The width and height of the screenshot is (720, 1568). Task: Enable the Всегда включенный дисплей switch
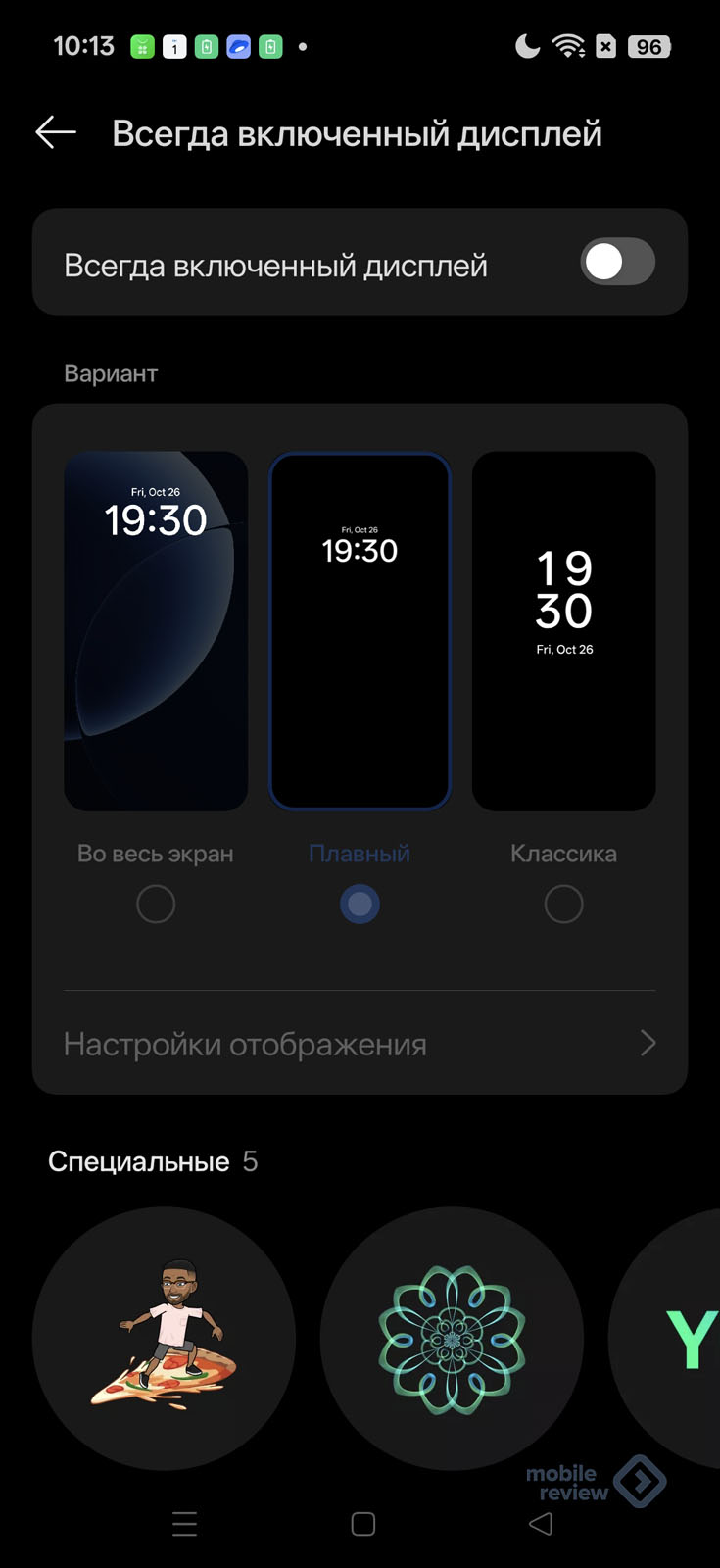click(x=617, y=263)
